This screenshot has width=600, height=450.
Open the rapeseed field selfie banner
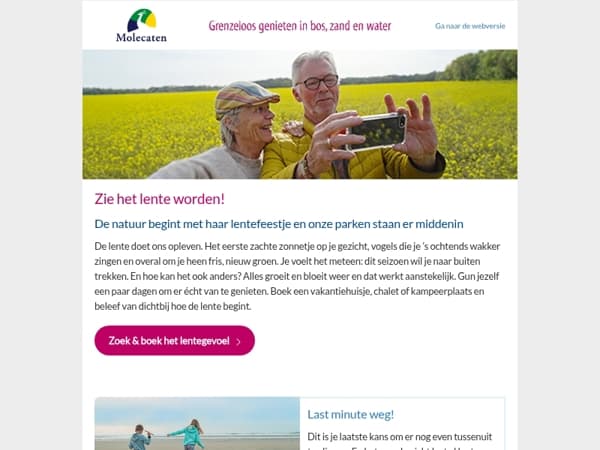(x=300, y=114)
